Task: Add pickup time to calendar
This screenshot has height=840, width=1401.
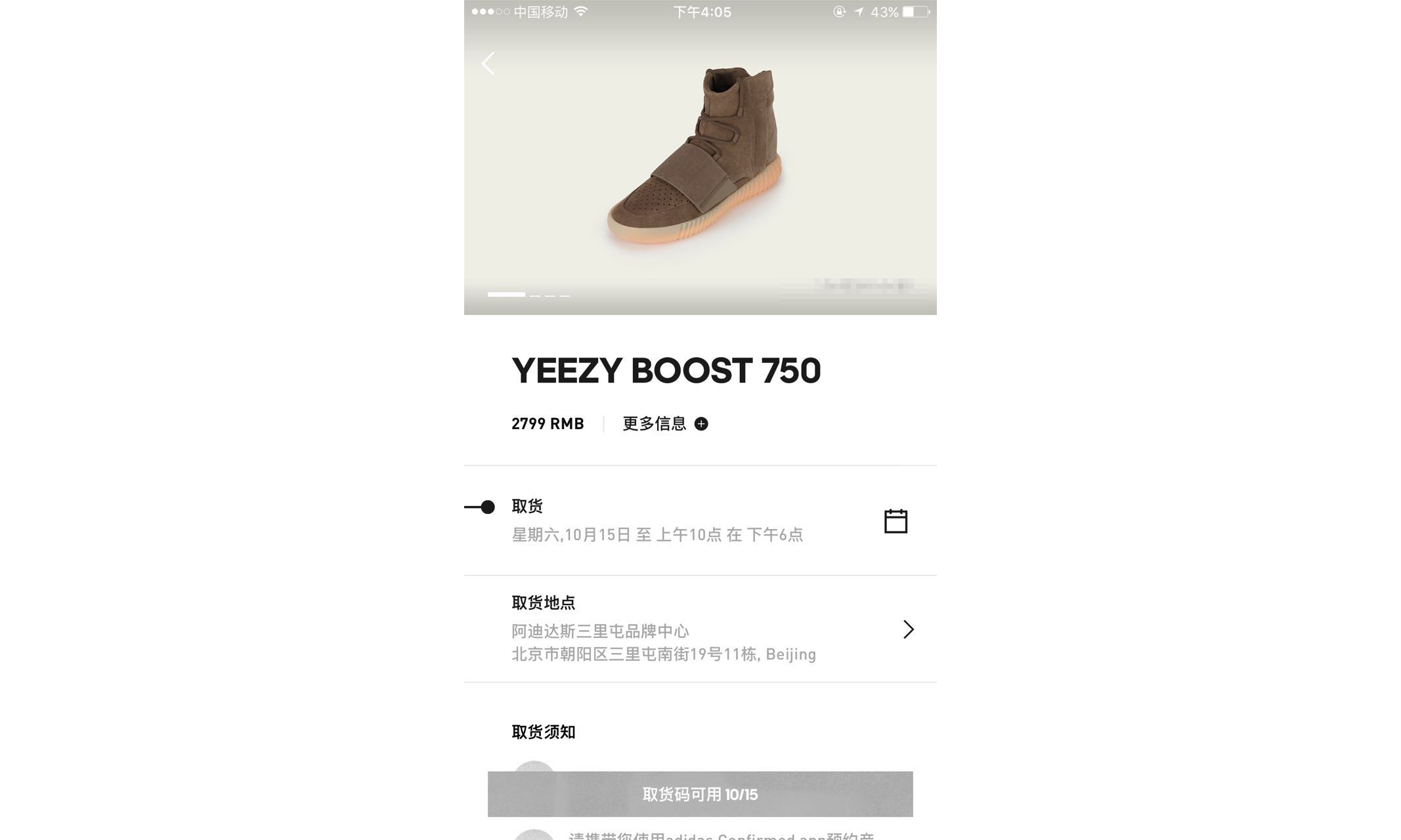Action: (x=895, y=521)
